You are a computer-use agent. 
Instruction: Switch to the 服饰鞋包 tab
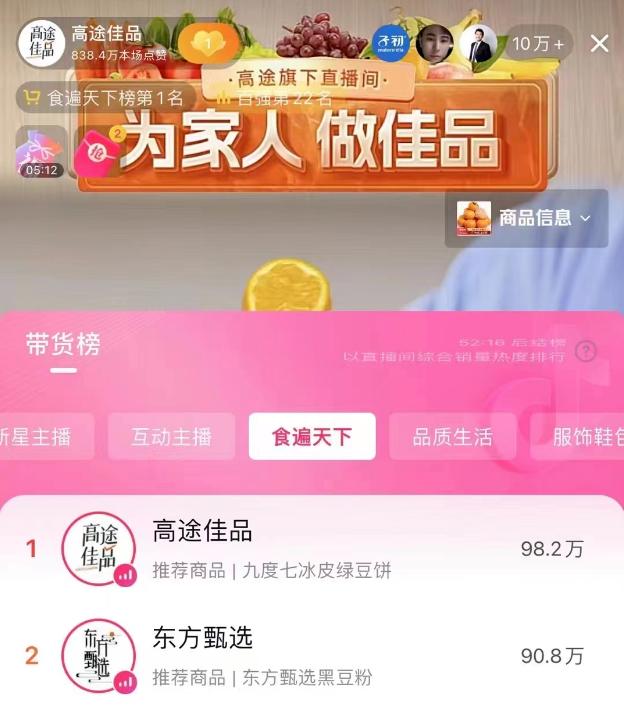pyautogui.click(x=586, y=437)
